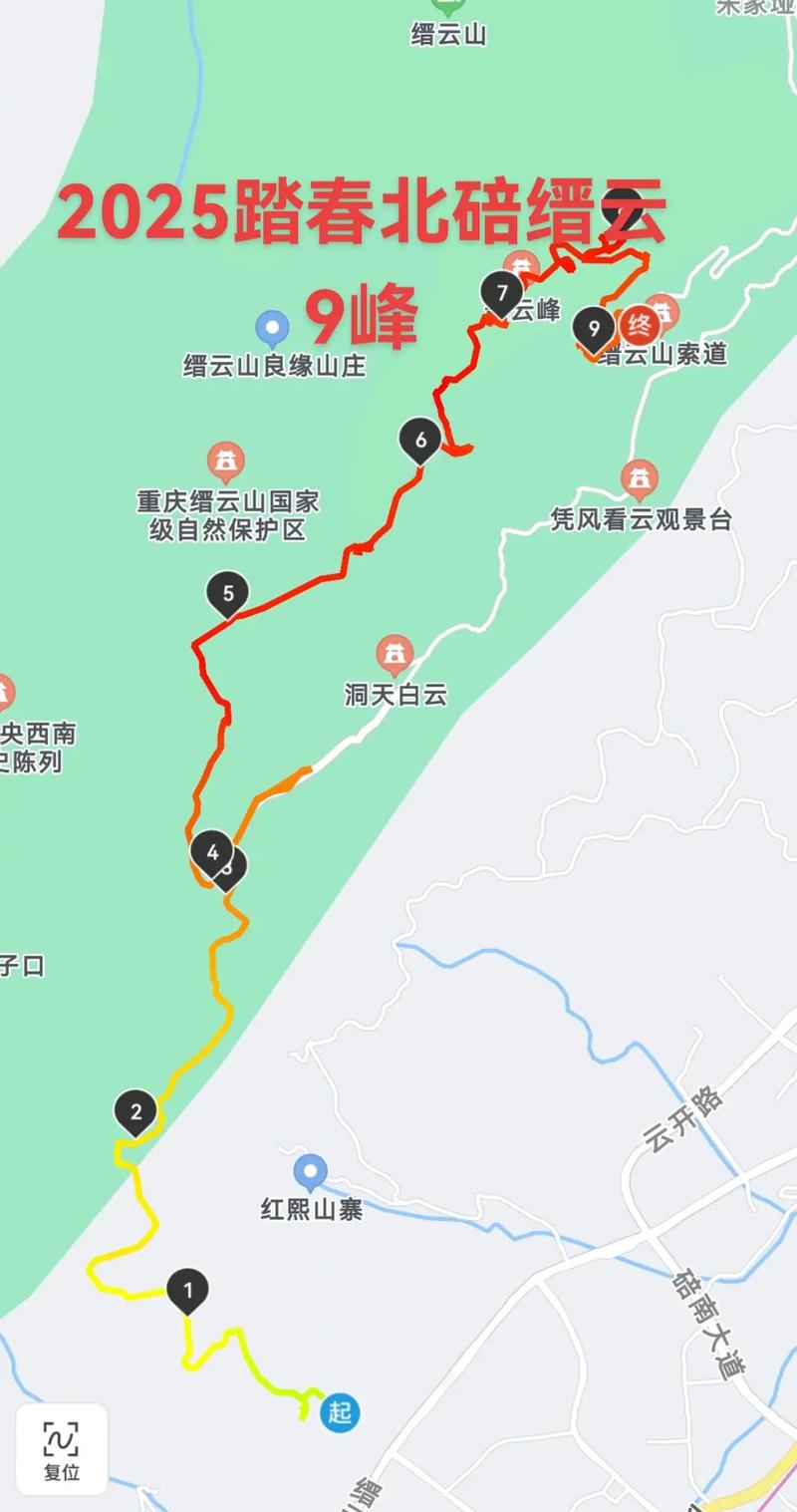Click waypoint marker number 7

coord(502,291)
